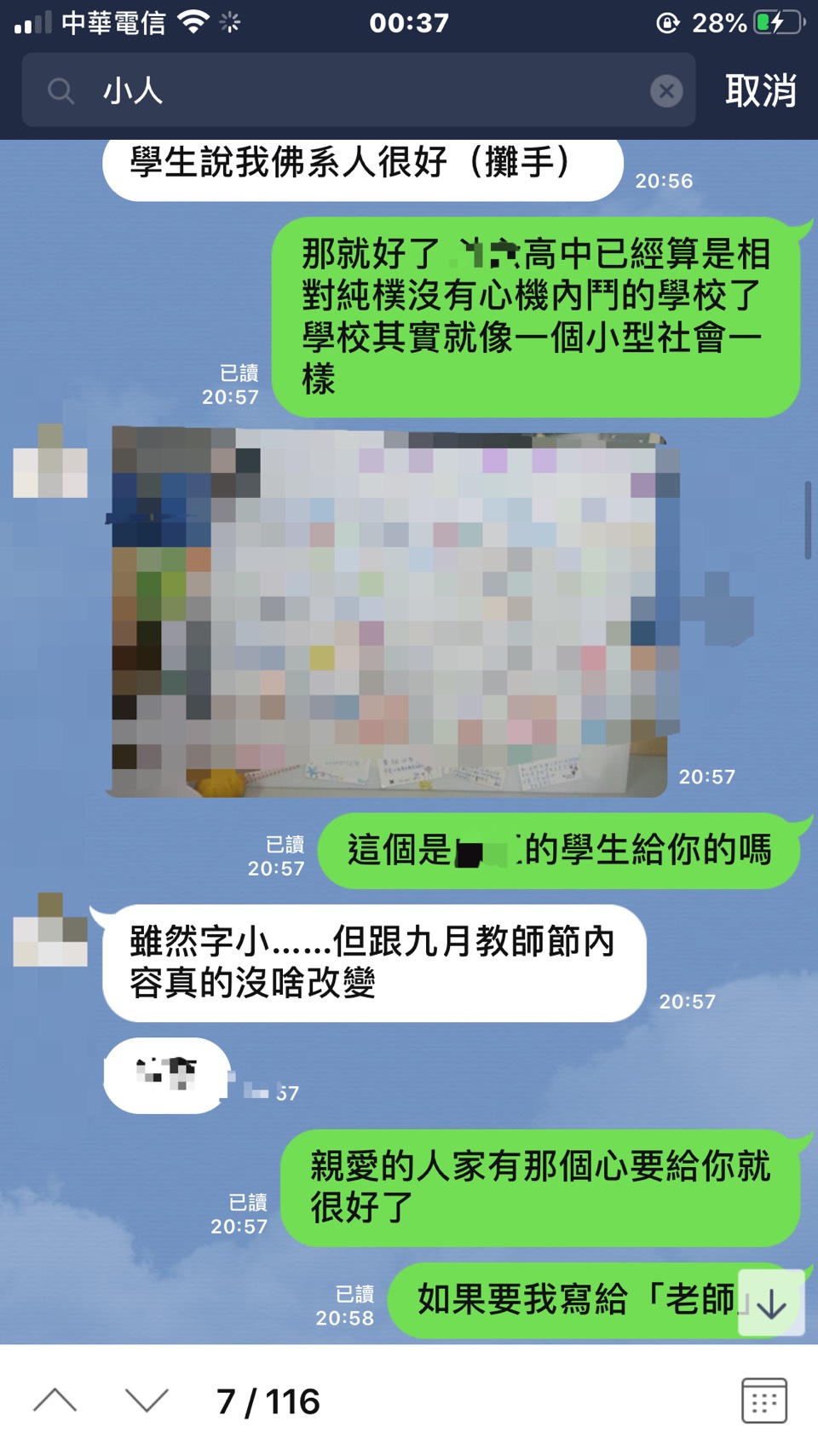
Task: Cancel search with 取消
Action: [x=760, y=90]
